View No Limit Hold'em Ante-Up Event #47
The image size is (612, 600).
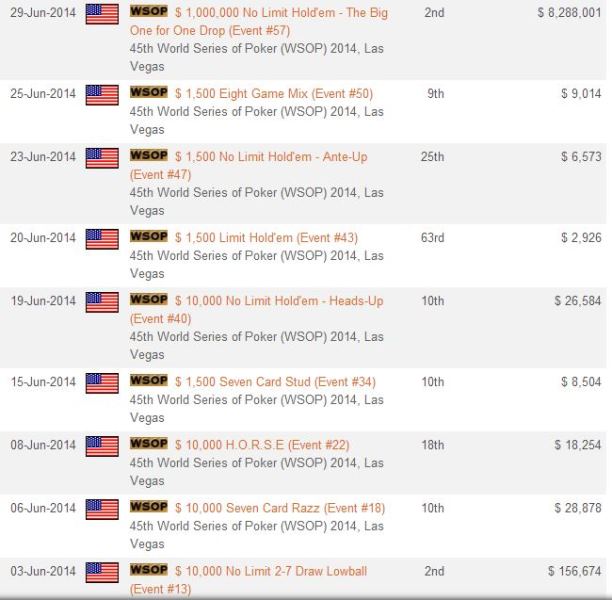click(x=272, y=157)
